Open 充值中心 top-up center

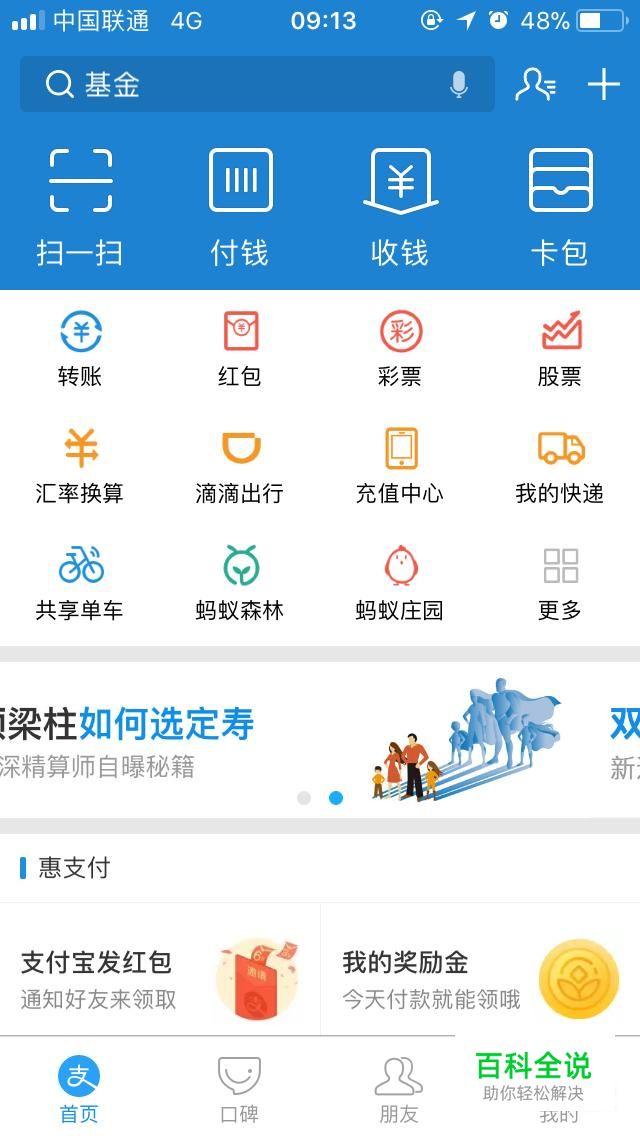pos(400,465)
